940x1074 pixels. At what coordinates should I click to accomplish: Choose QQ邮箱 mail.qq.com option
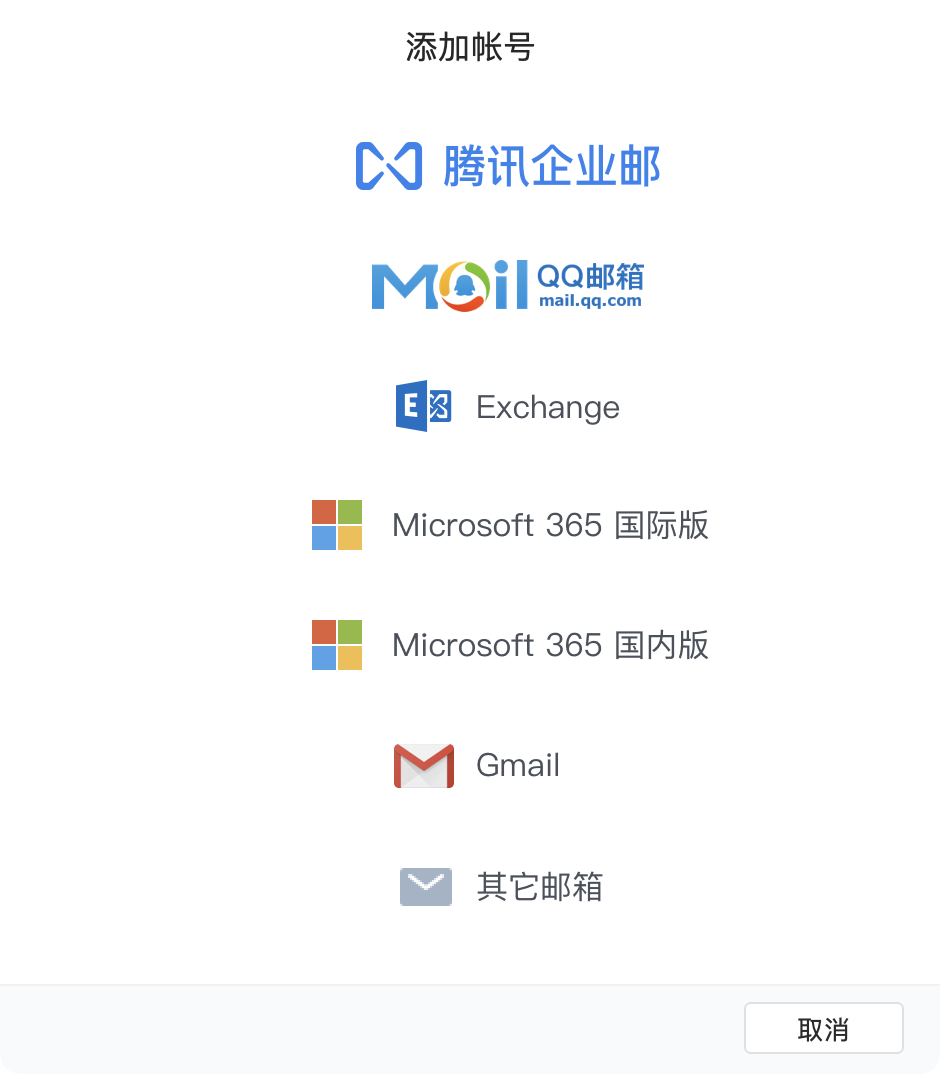pyautogui.click(x=508, y=284)
